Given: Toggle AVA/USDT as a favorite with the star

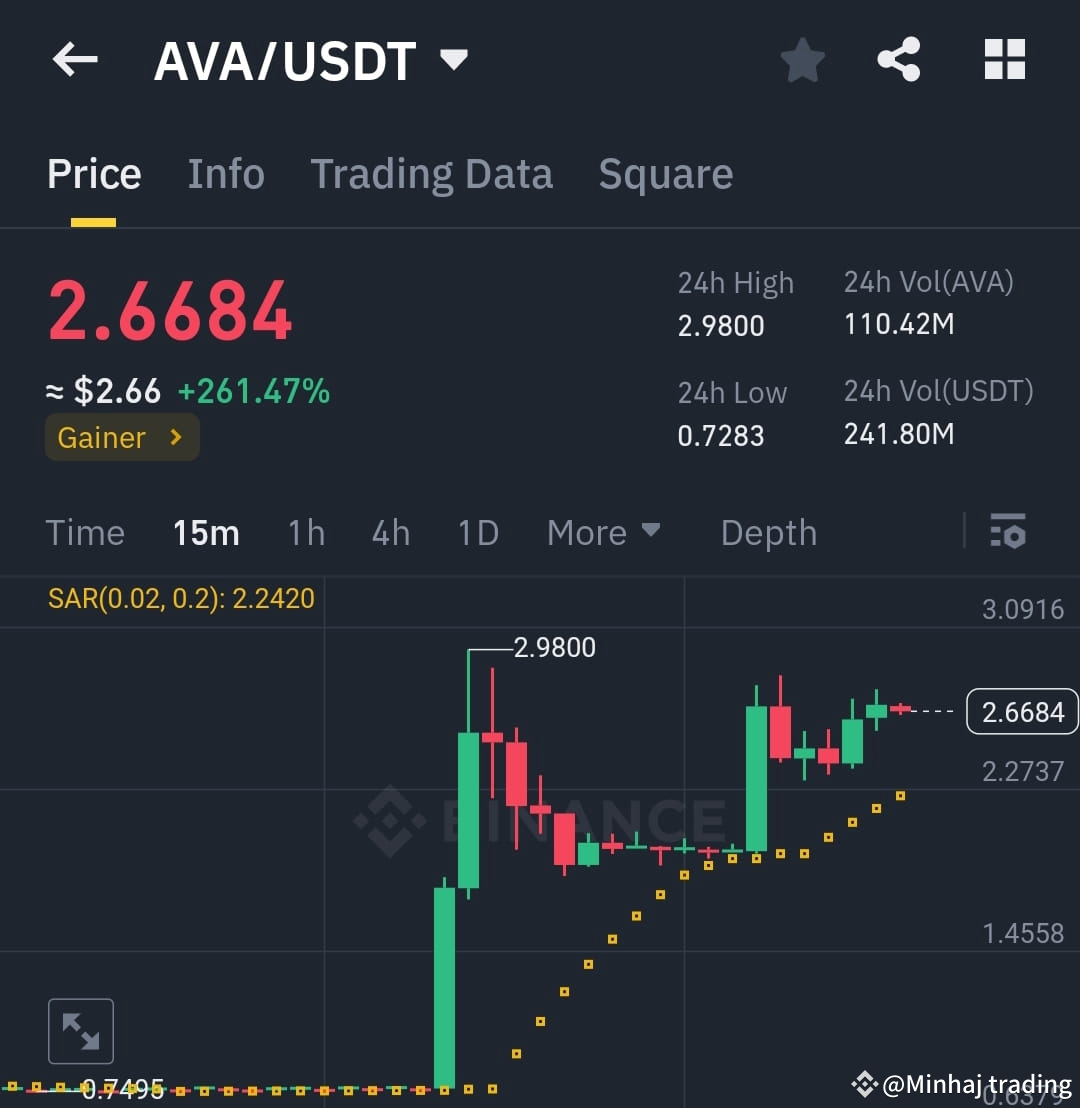Looking at the screenshot, I should [803, 59].
